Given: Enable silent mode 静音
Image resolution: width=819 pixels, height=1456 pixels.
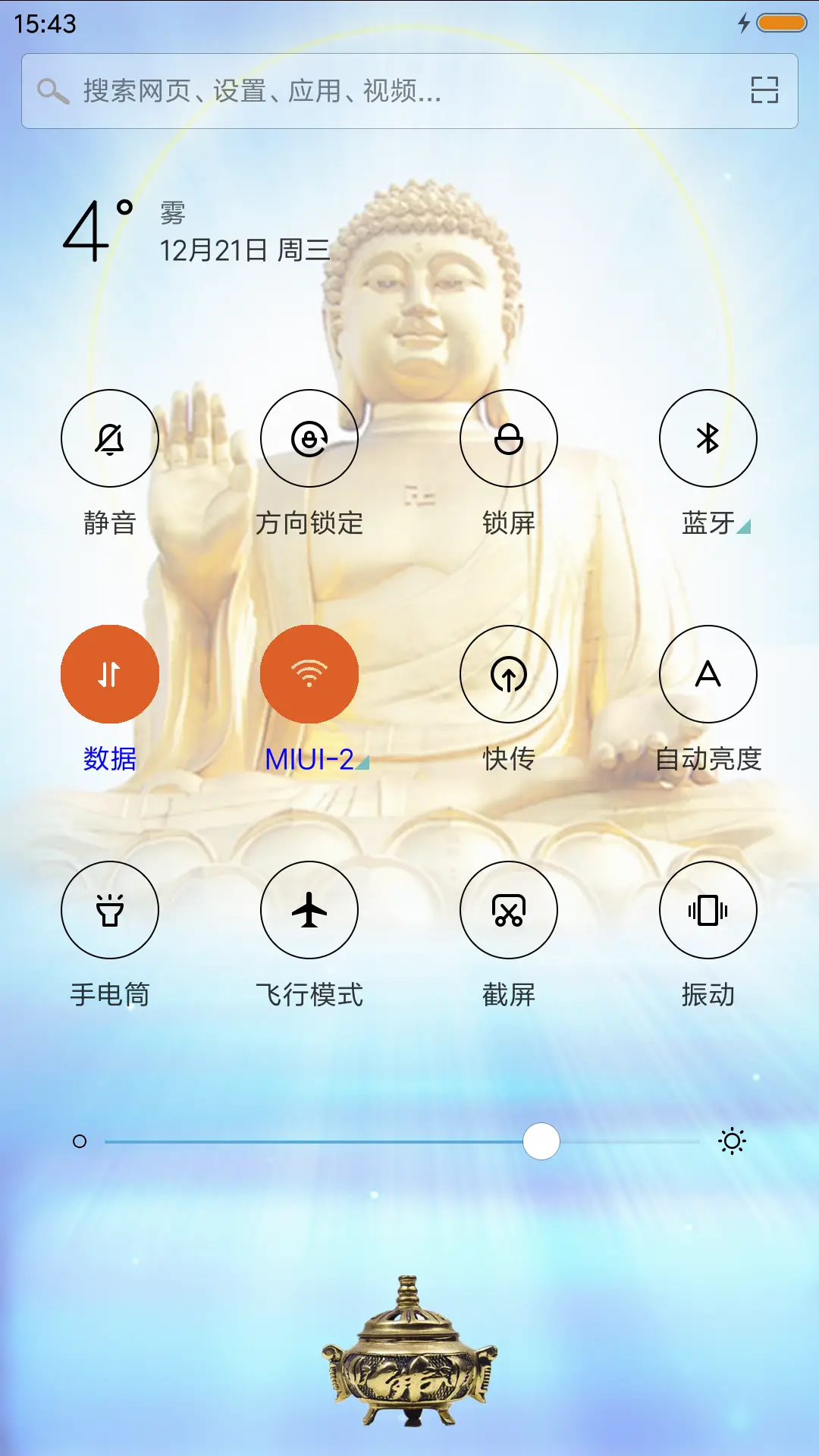Looking at the screenshot, I should pyautogui.click(x=109, y=438).
